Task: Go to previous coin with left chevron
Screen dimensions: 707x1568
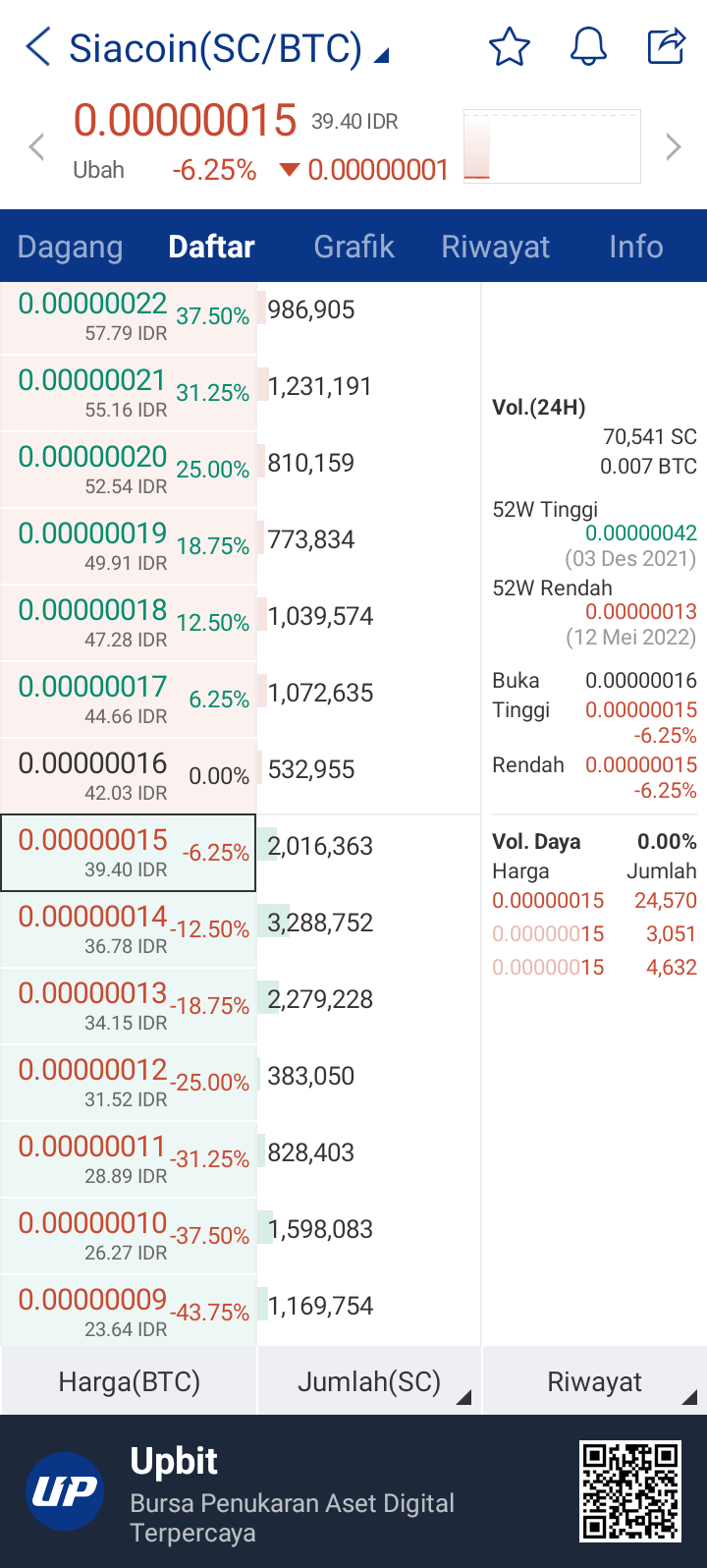Action: 36,147
